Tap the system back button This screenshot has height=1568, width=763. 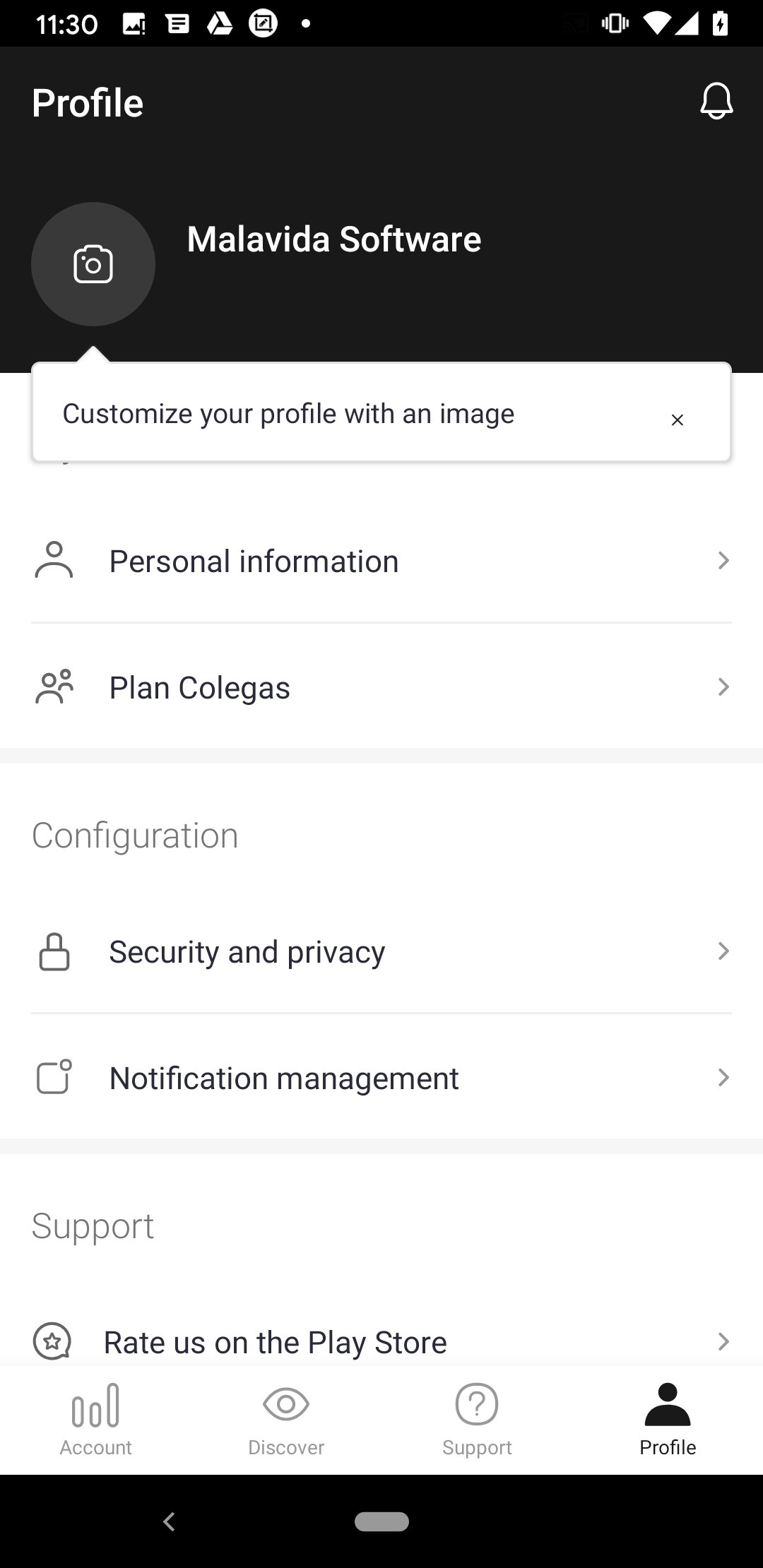point(169,1521)
